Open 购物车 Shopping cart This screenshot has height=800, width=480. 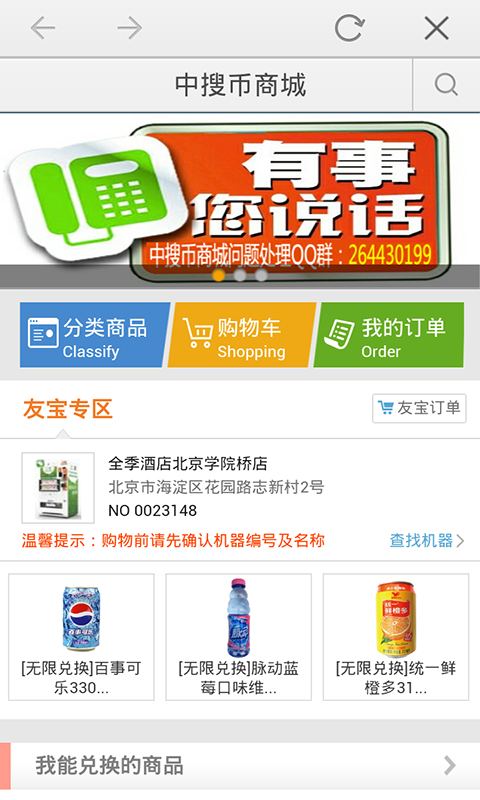click(242, 335)
